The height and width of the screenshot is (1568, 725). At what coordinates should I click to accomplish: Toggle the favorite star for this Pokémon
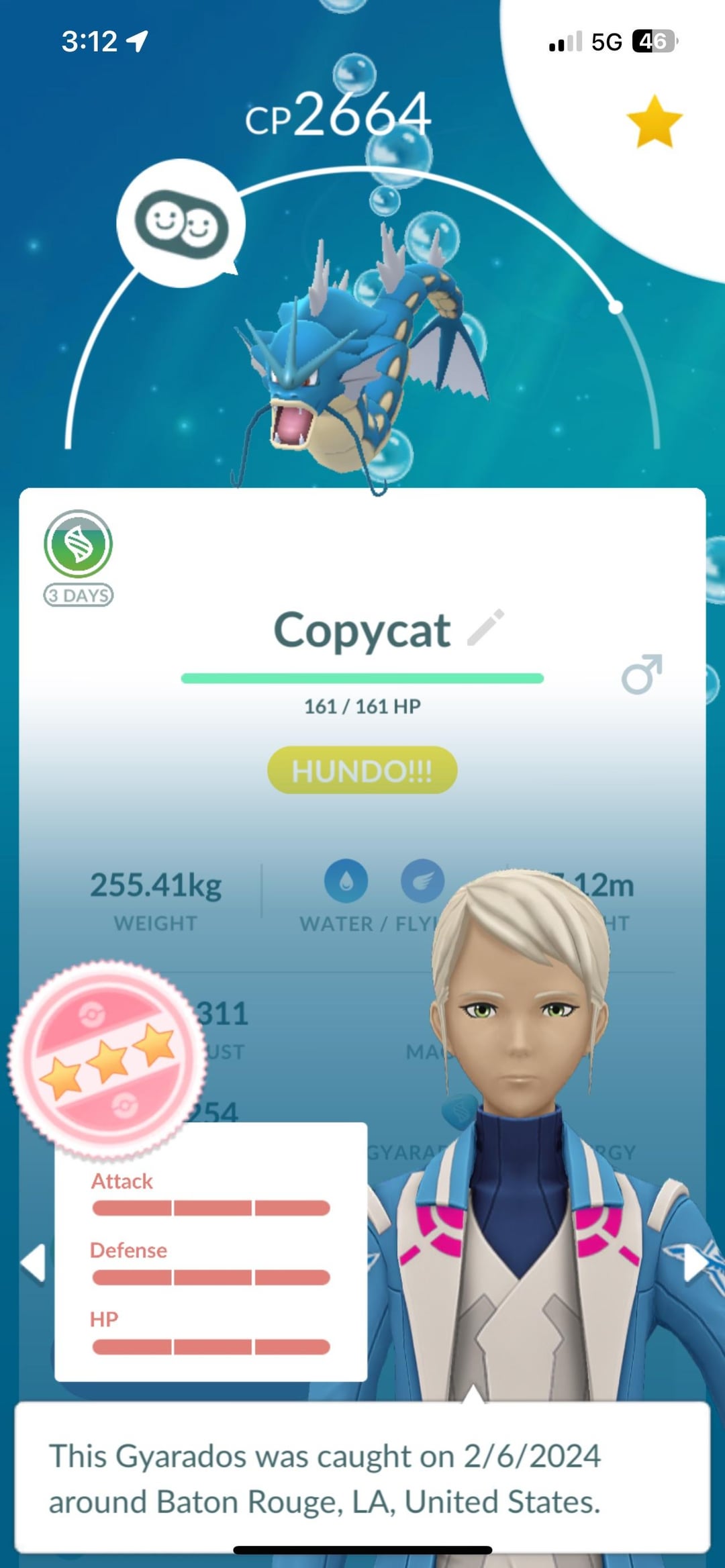click(x=654, y=121)
